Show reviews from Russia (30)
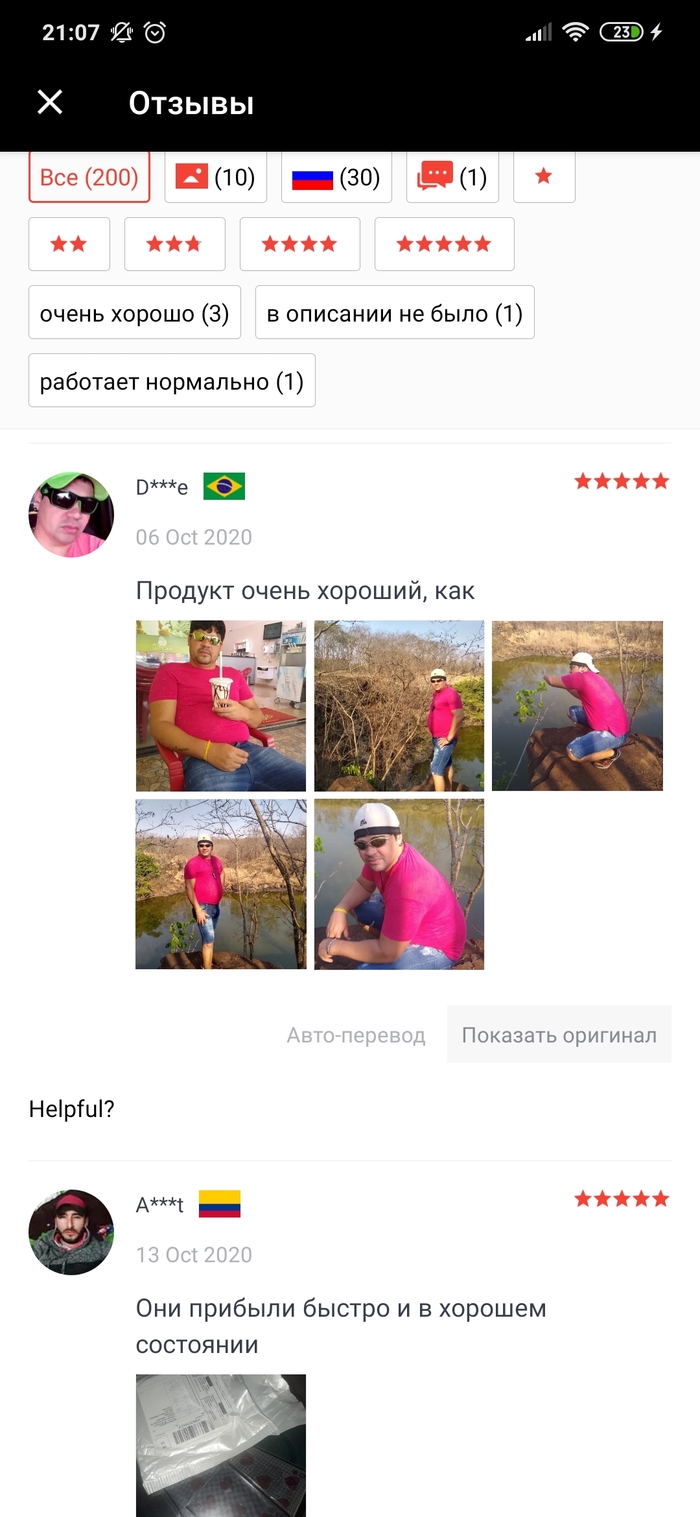700x1517 pixels. click(336, 178)
